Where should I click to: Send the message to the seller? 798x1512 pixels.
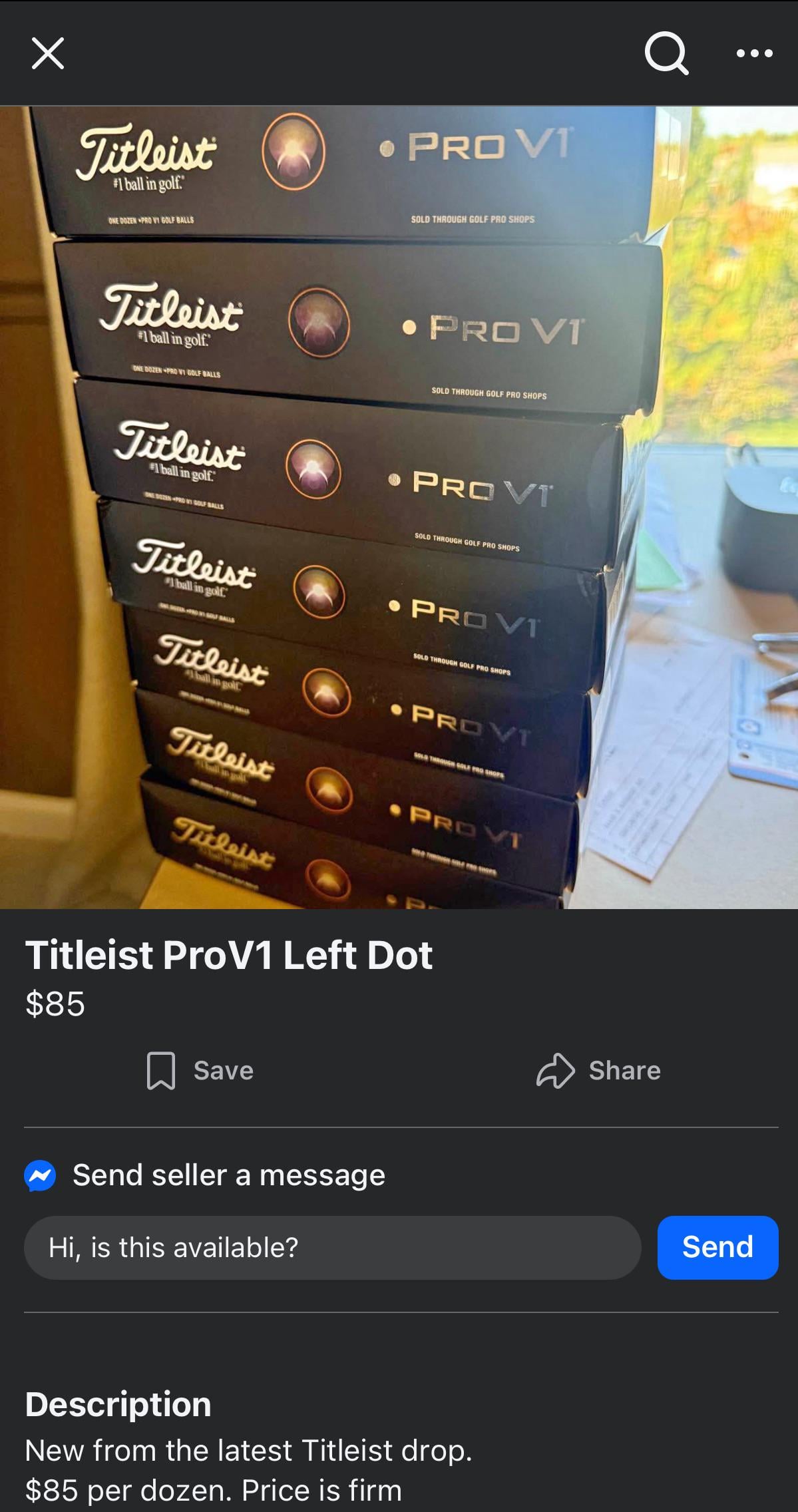(717, 1247)
